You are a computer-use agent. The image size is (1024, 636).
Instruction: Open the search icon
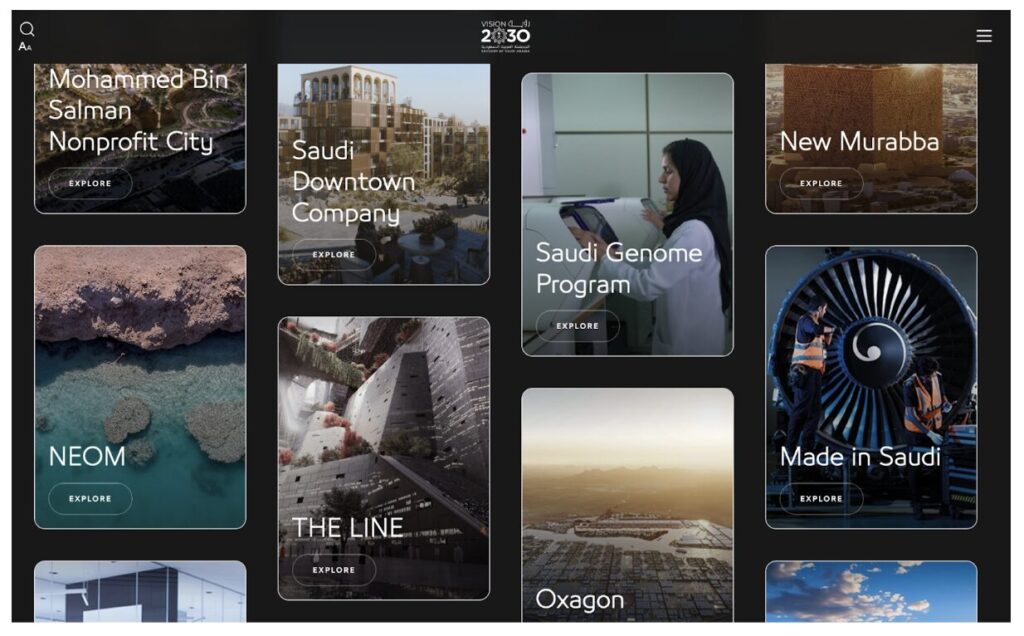27,29
